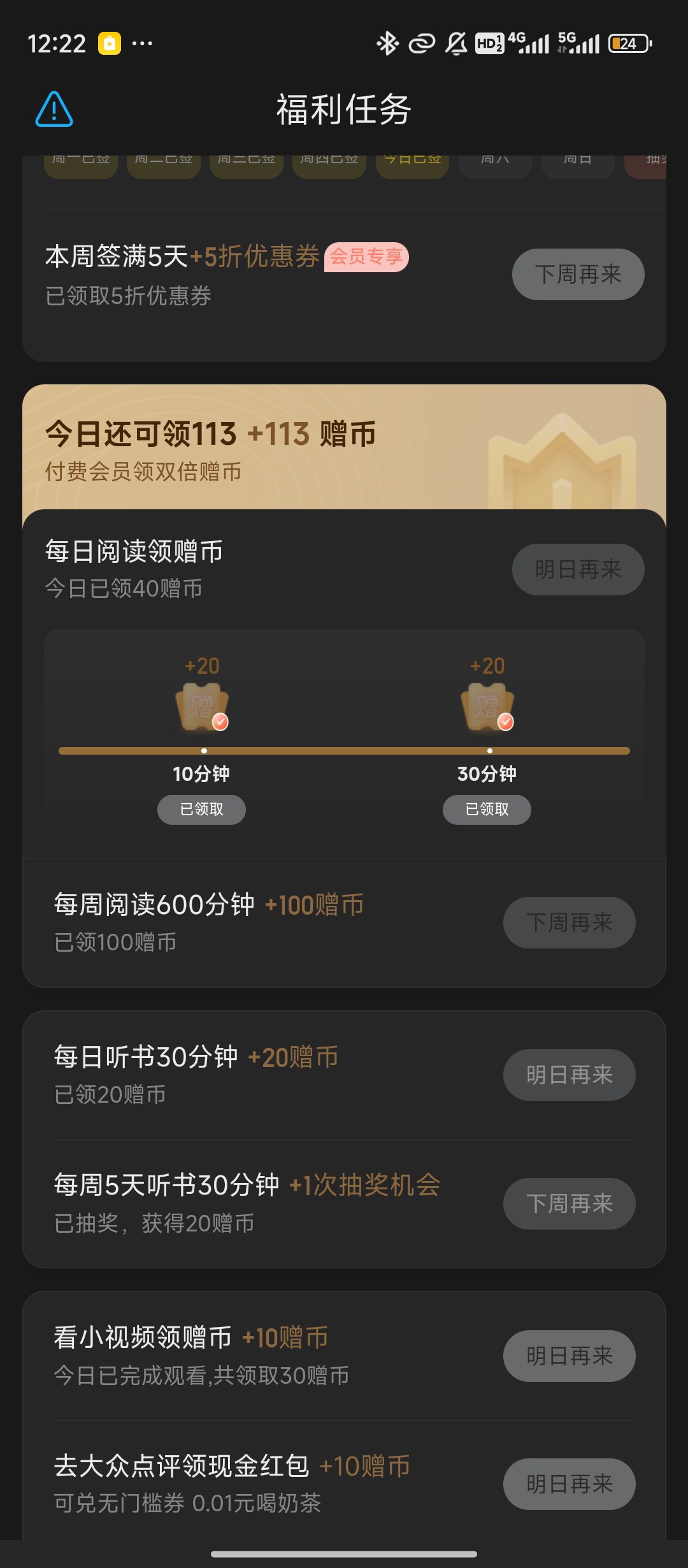The width and height of the screenshot is (688, 1568).
Task: Tap 已领取 under 10分钟
Action: point(201,809)
